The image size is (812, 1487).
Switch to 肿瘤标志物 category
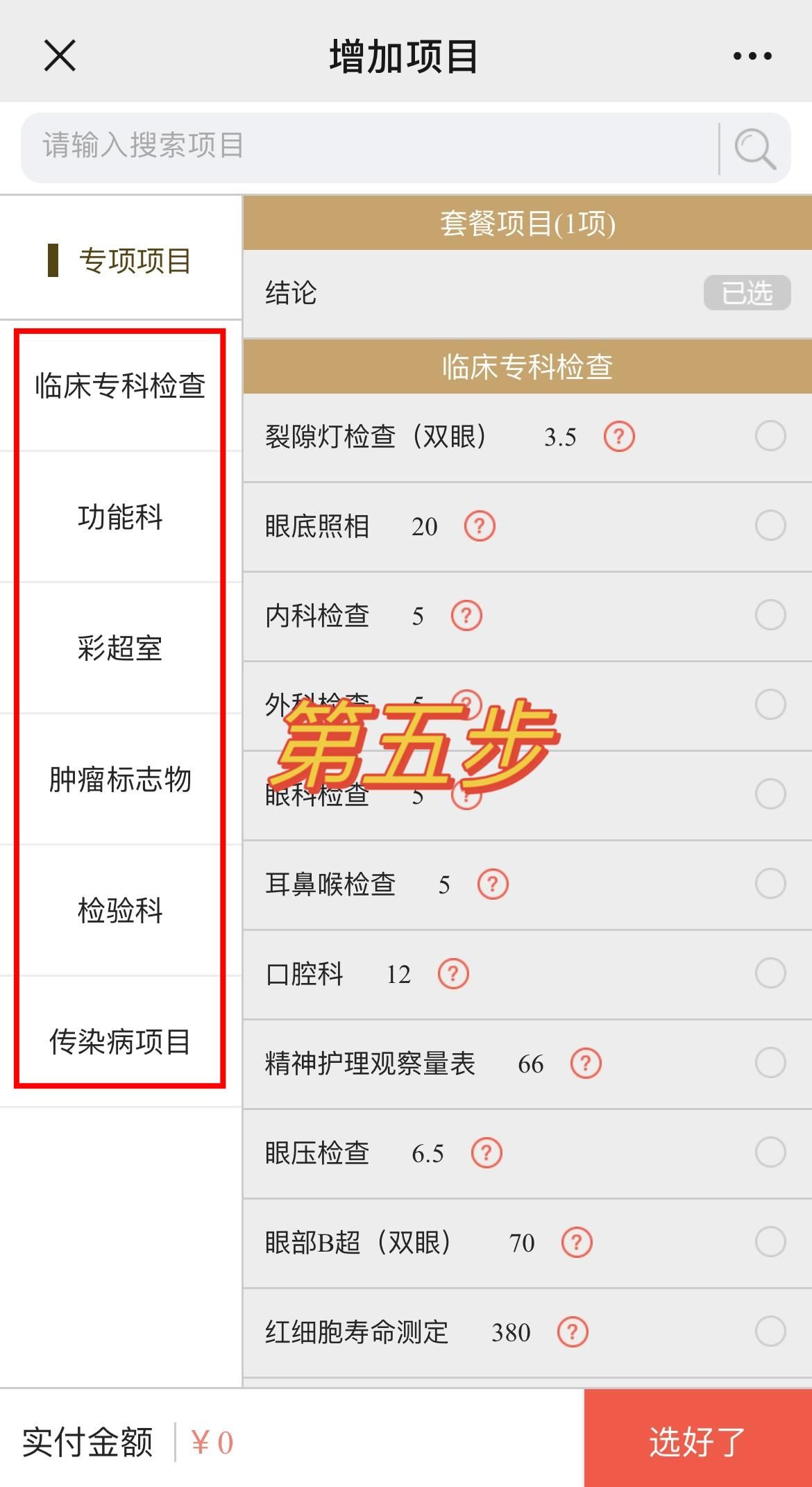pyautogui.click(x=120, y=780)
